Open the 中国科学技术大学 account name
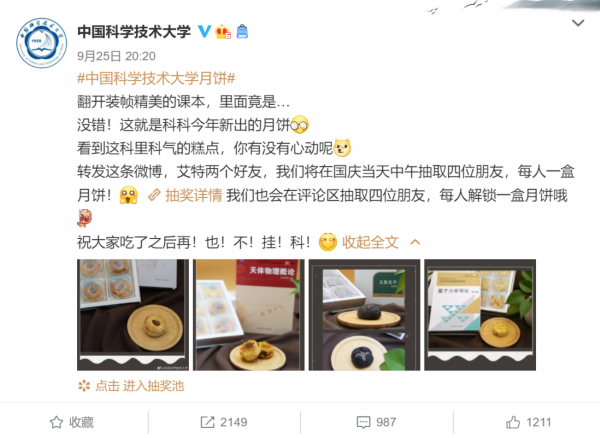Viewport: 600px width, 438px height. 134,31
